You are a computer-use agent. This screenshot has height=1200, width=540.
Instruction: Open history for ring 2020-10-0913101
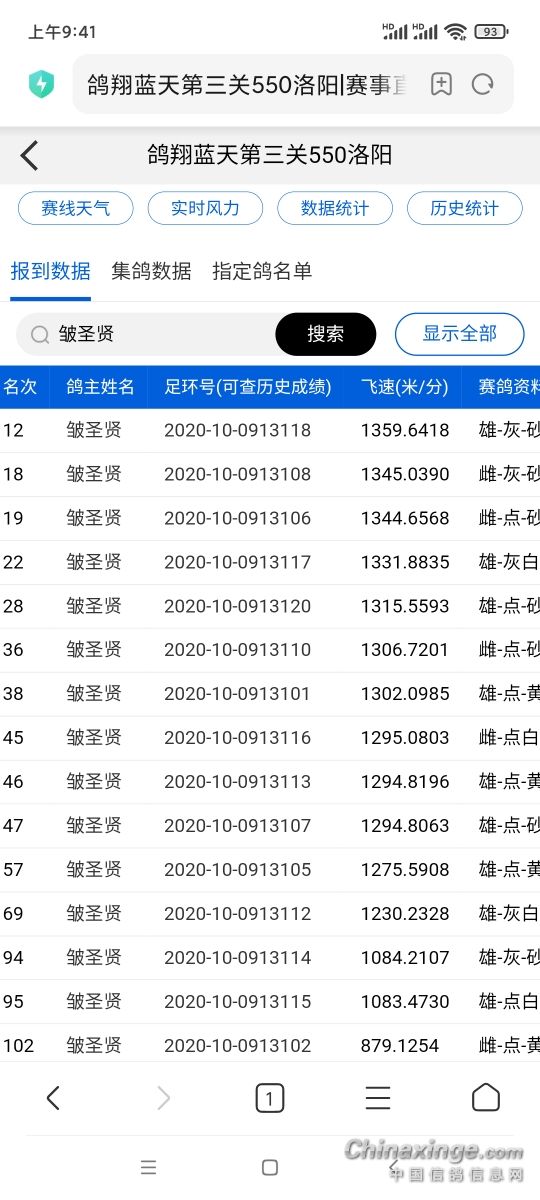(238, 694)
